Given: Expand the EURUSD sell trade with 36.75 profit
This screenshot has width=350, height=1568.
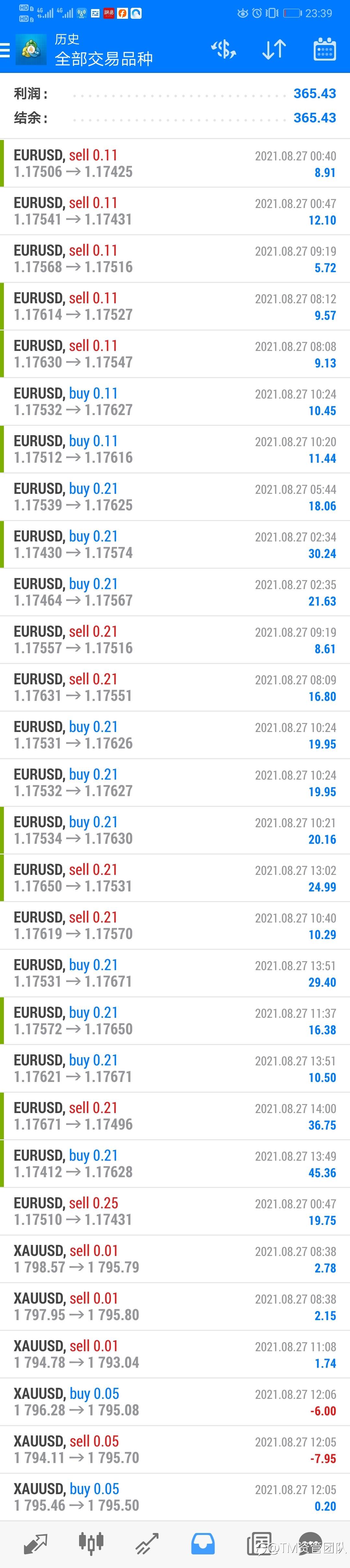Looking at the screenshot, I should pos(175,1116).
